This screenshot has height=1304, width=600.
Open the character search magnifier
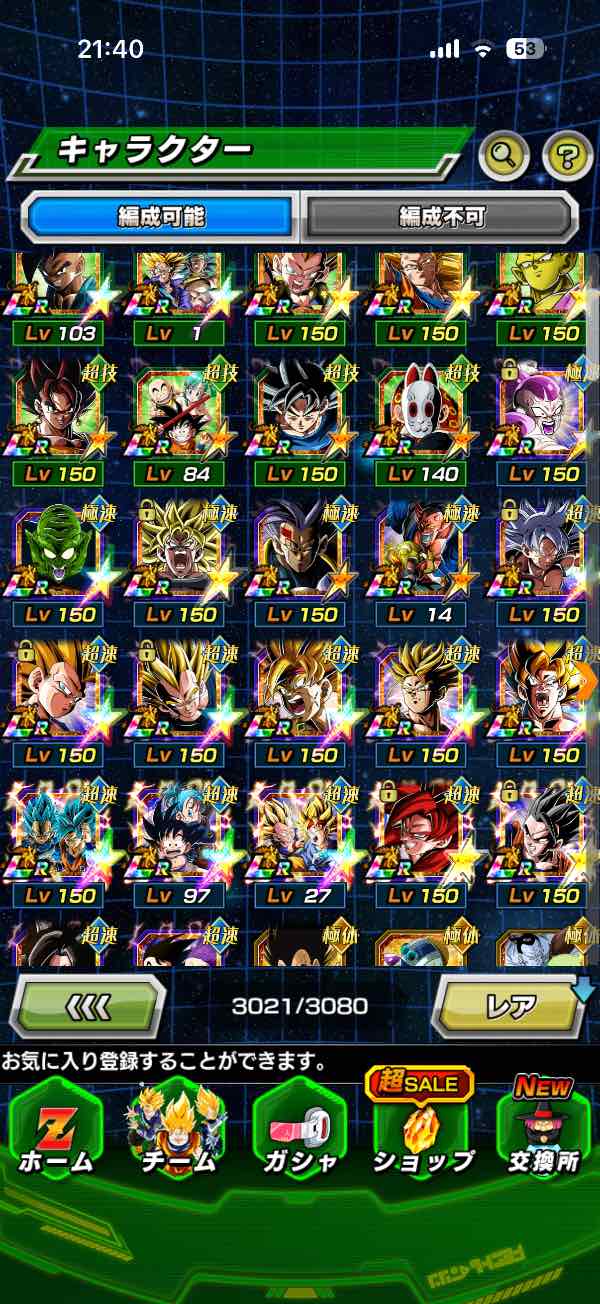[x=504, y=155]
